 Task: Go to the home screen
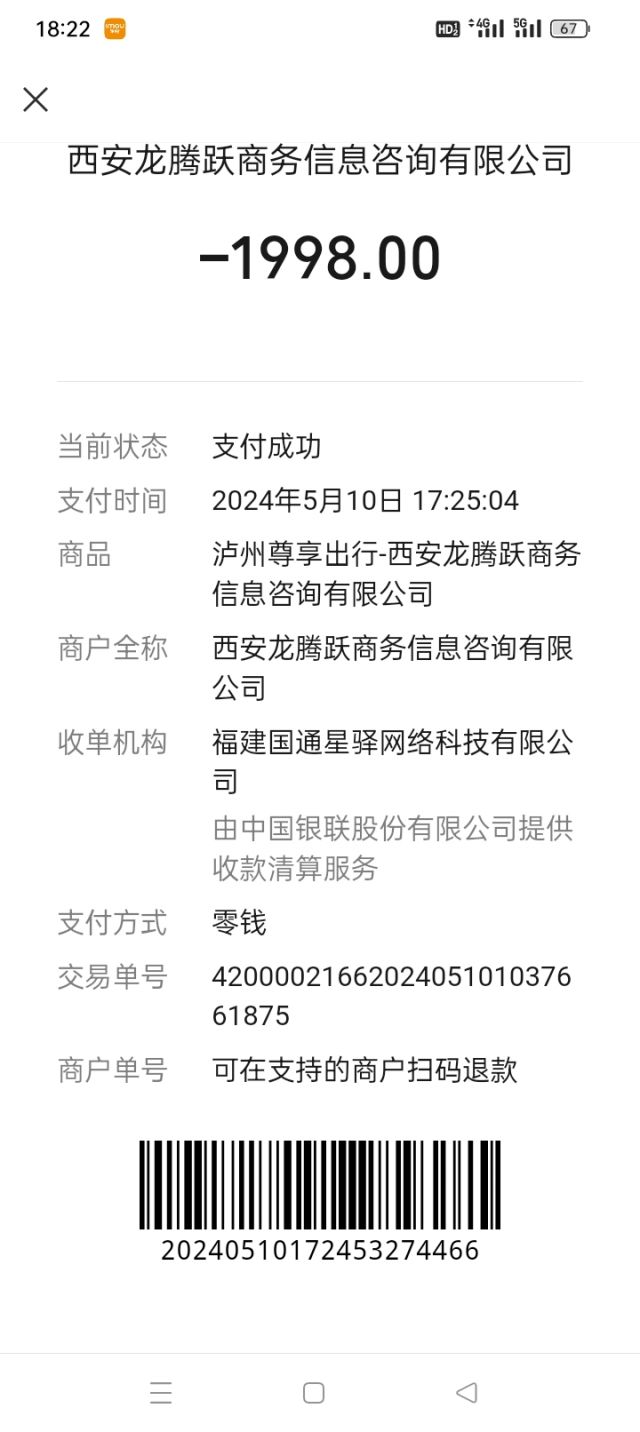coord(314,1392)
